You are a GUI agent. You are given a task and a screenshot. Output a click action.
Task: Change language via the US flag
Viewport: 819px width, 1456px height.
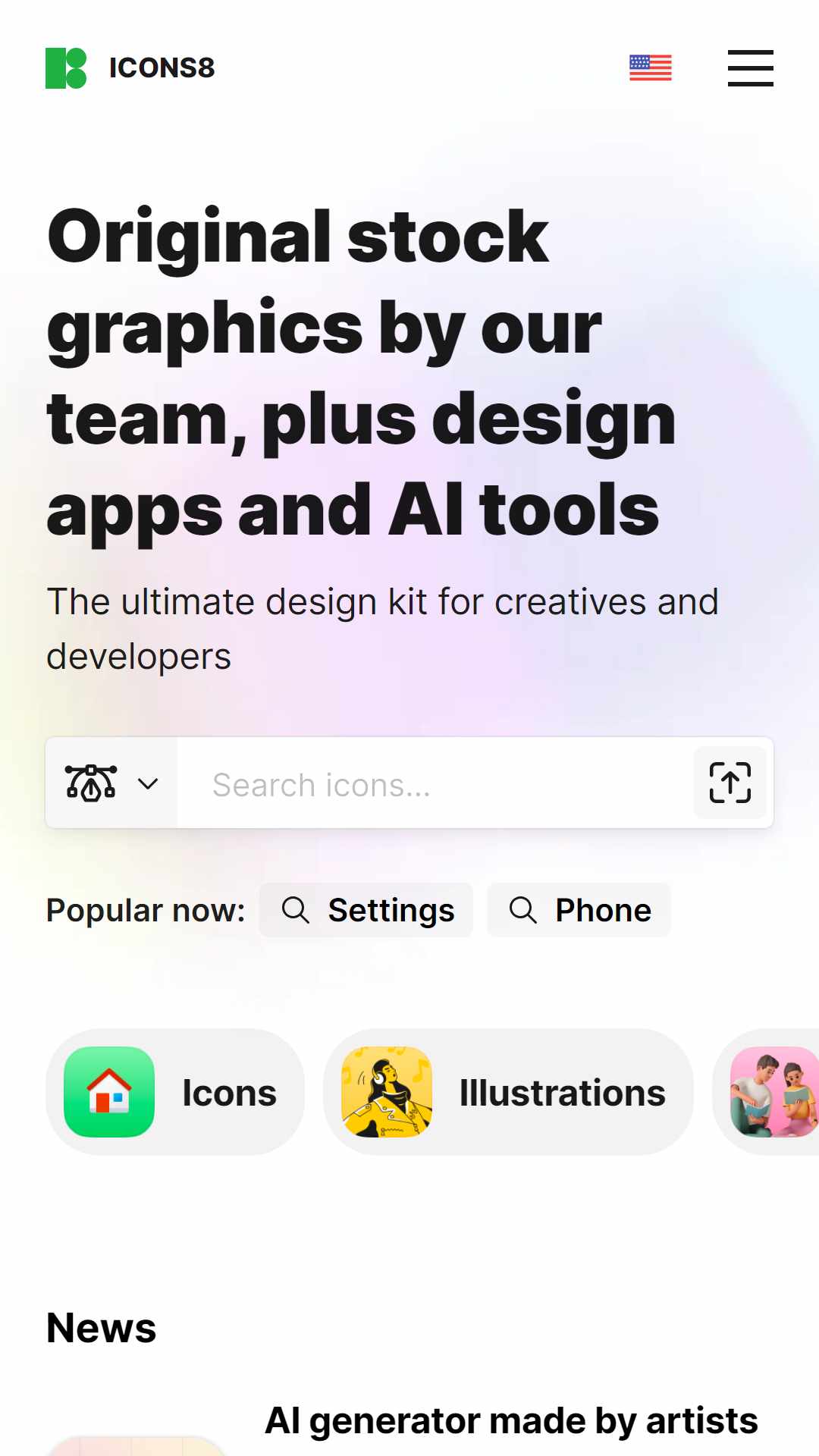tap(651, 68)
